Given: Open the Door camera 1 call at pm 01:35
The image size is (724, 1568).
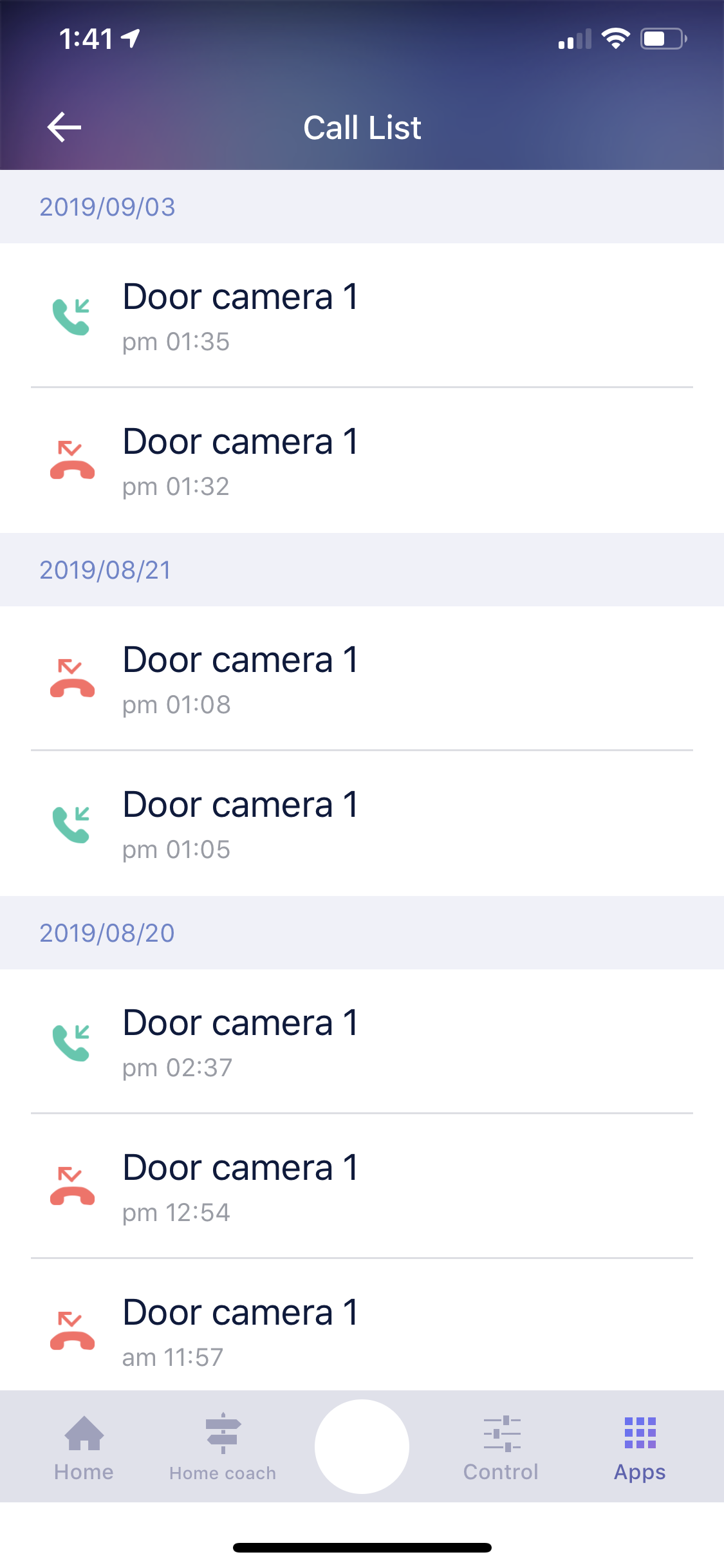Looking at the screenshot, I should (362, 315).
